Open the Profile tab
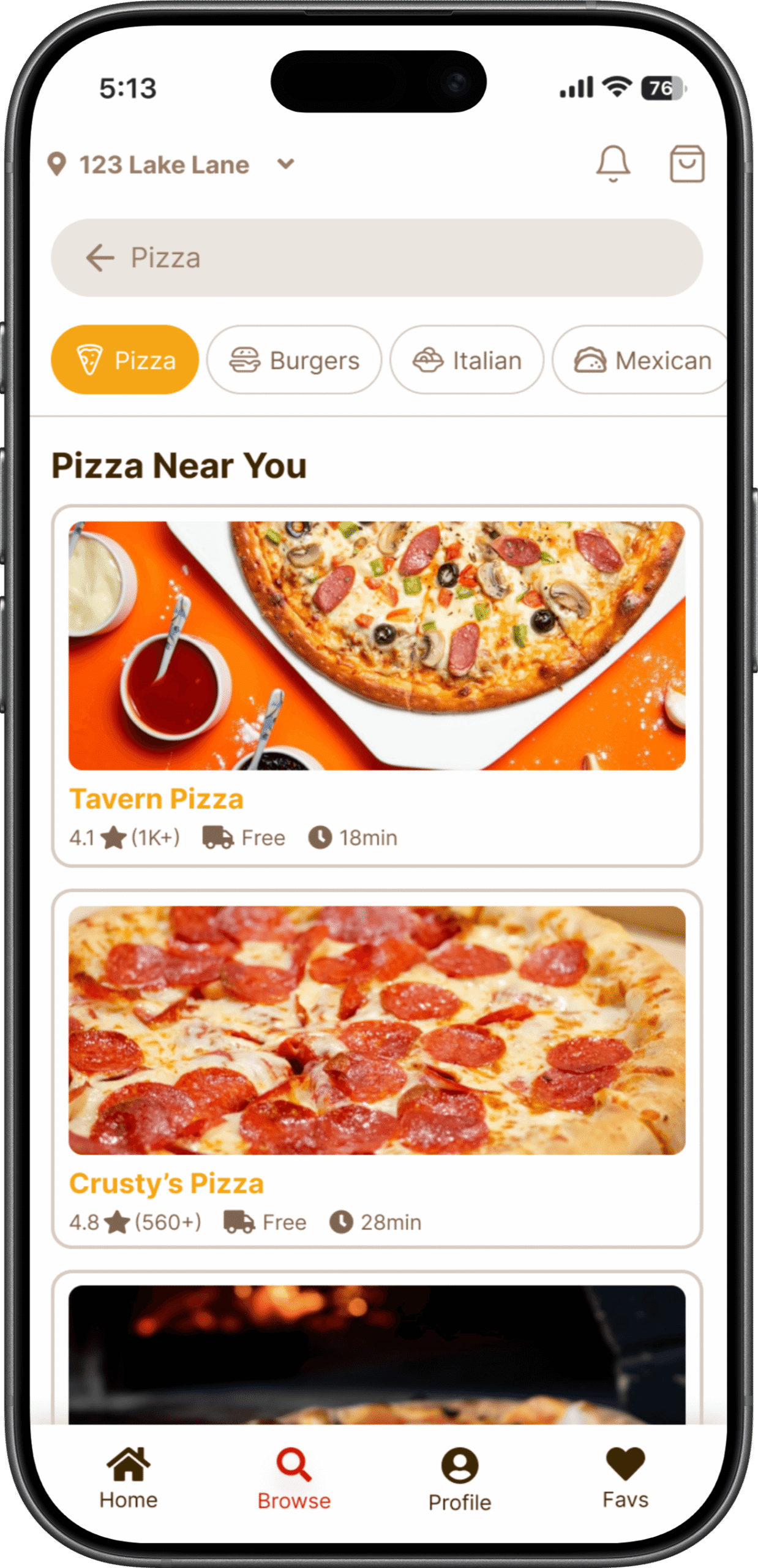The width and height of the screenshot is (758, 1568). pyautogui.click(x=459, y=1479)
